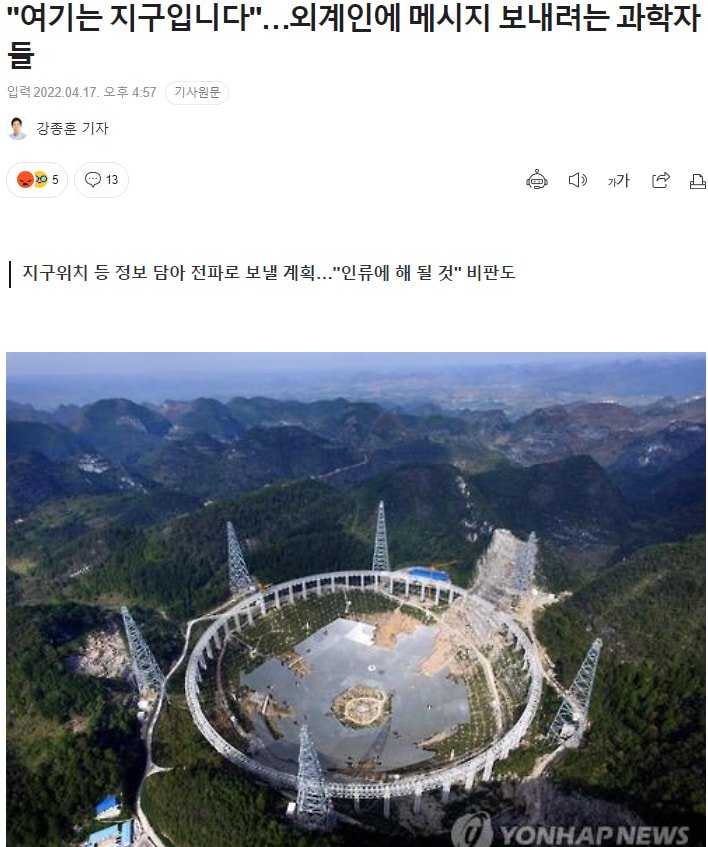Image resolution: width=708 pixels, height=847 pixels.
Task: Open reporter 강종훈's profile
Action: 71,128
